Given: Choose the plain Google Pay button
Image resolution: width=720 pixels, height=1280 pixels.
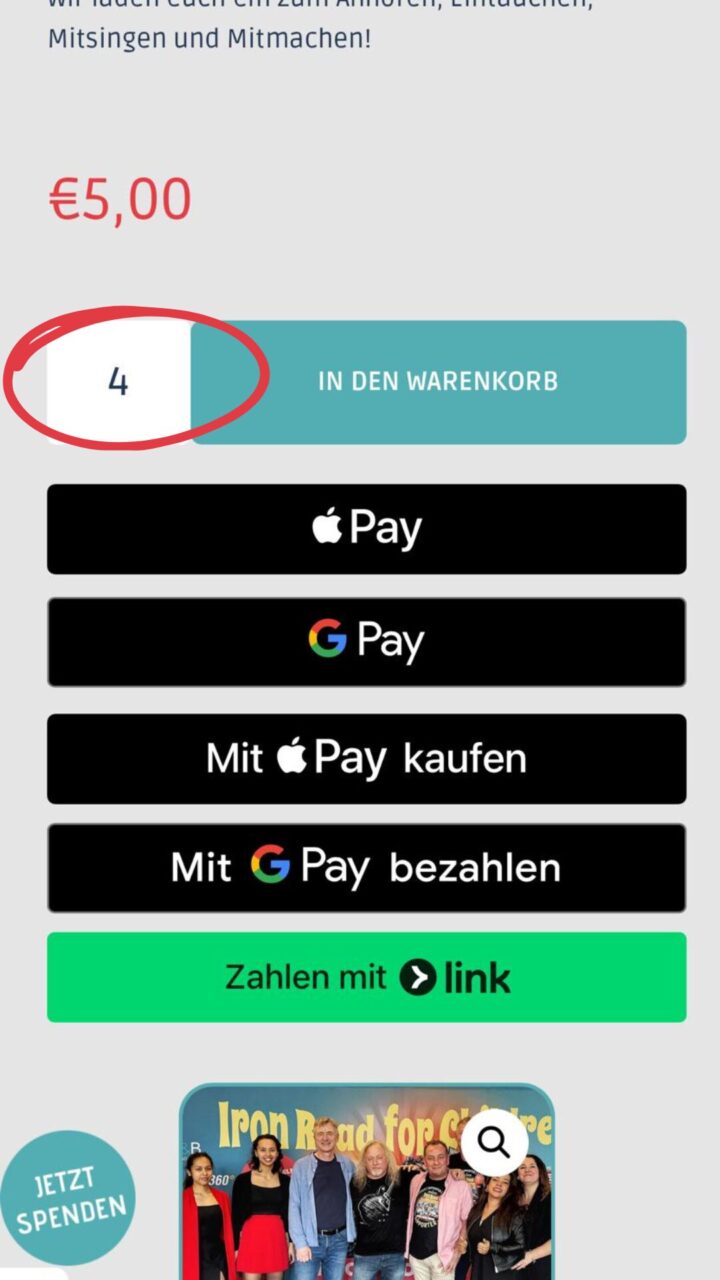Looking at the screenshot, I should [x=367, y=642].
